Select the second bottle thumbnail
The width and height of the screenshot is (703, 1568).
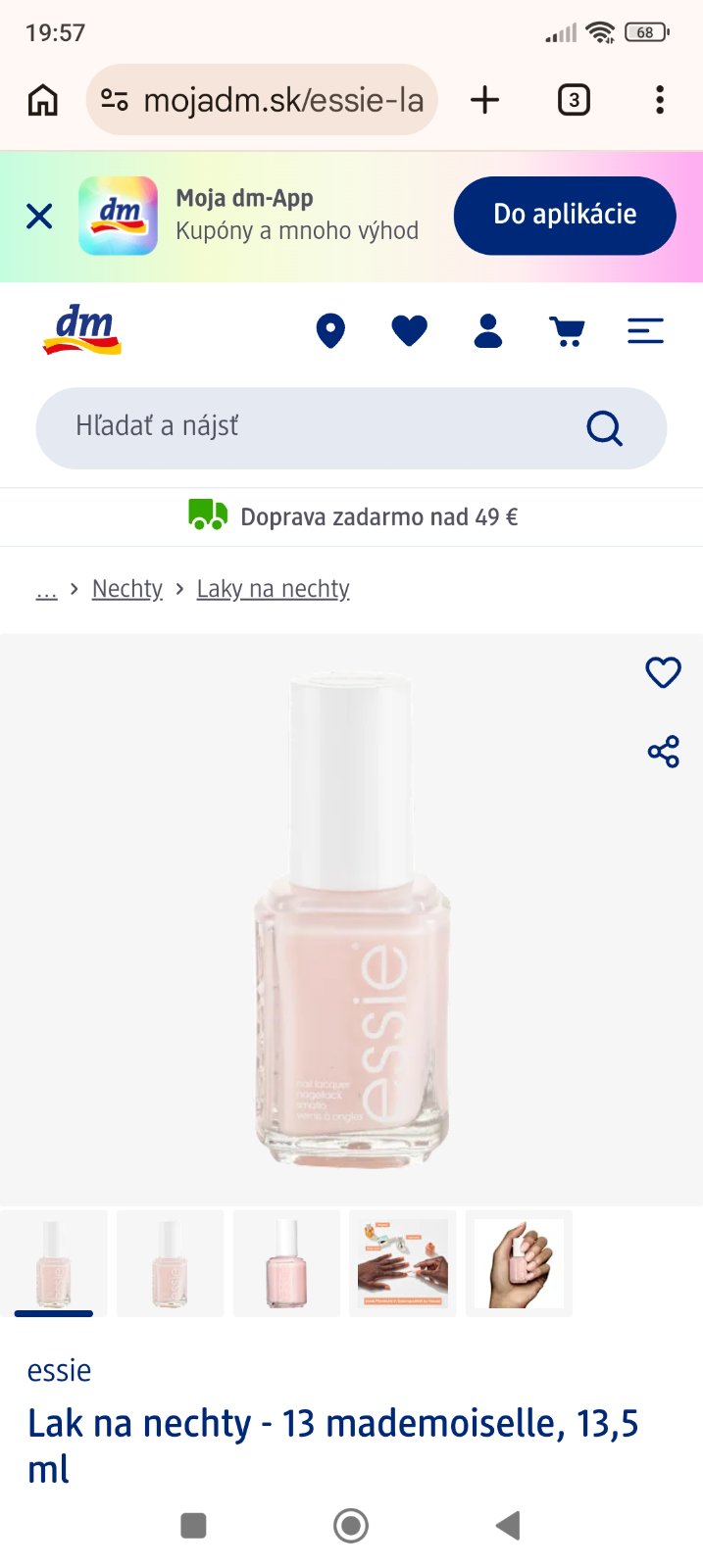tap(170, 1263)
